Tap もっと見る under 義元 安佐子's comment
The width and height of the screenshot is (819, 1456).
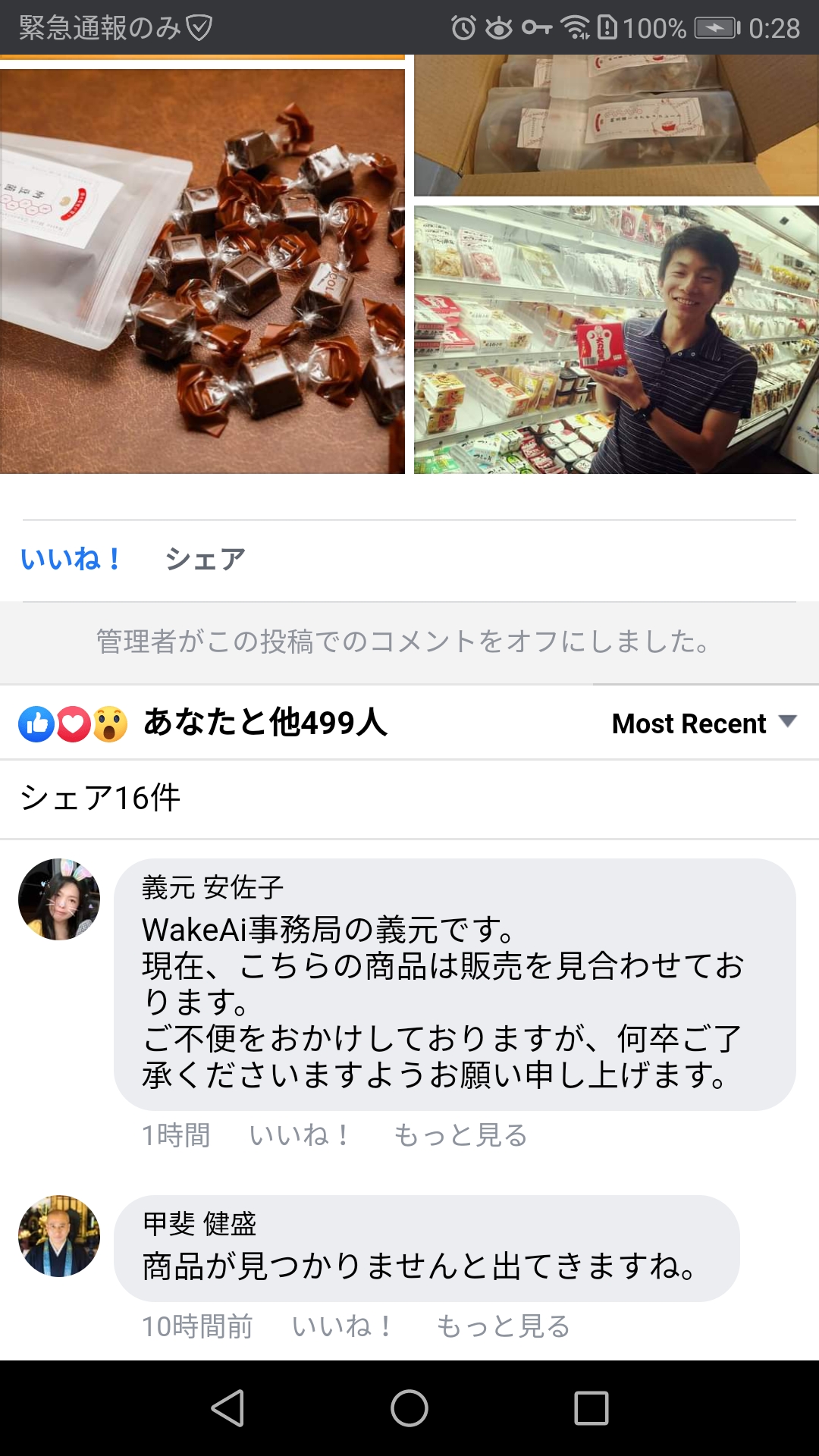point(460,1135)
